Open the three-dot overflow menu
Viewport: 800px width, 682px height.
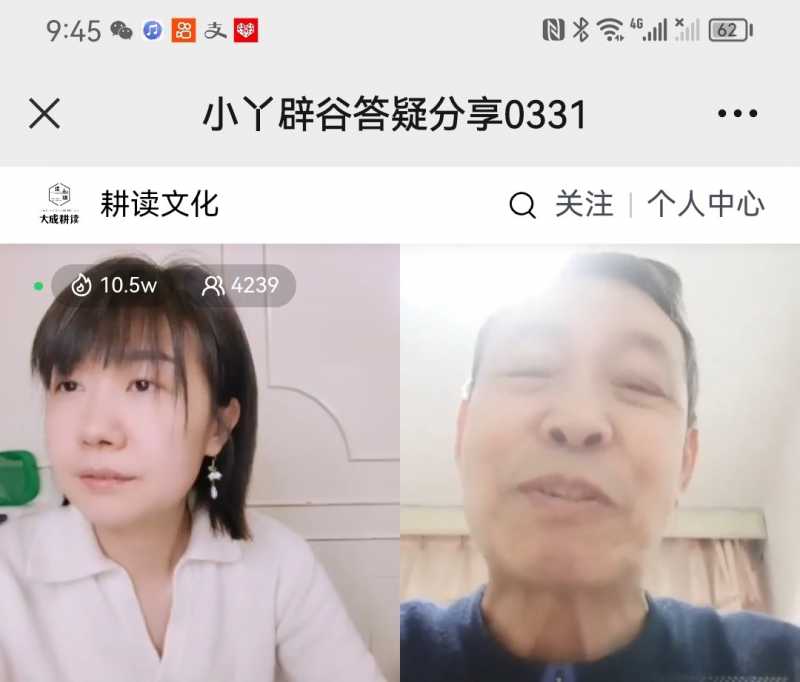pyautogui.click(x=737, y=114)
